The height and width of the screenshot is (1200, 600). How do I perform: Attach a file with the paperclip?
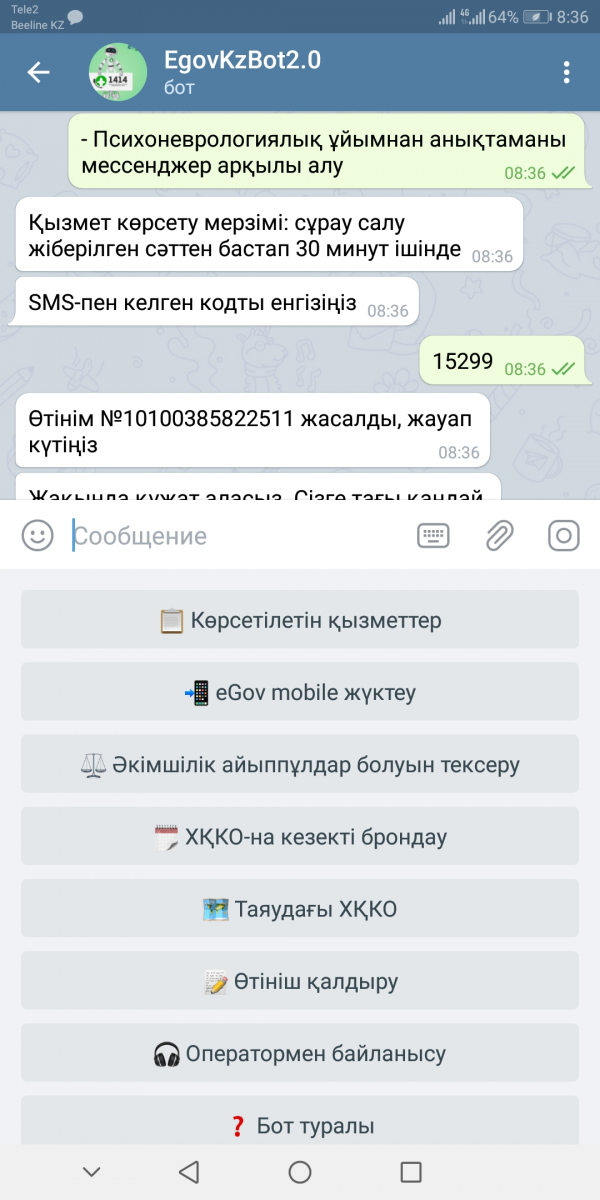[499, 536]
